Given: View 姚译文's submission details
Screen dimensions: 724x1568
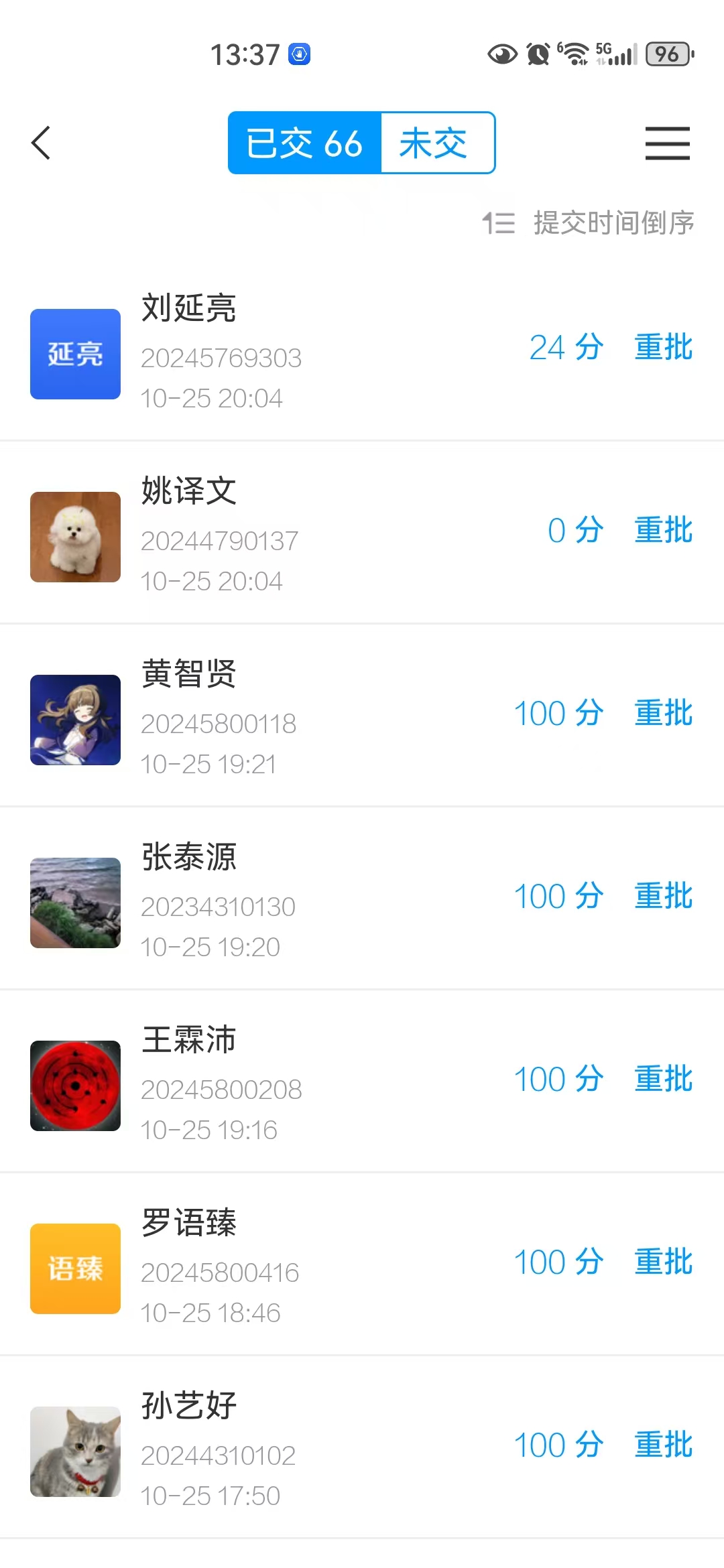Looking at the screenshot, I should click(x=268, y=536).
